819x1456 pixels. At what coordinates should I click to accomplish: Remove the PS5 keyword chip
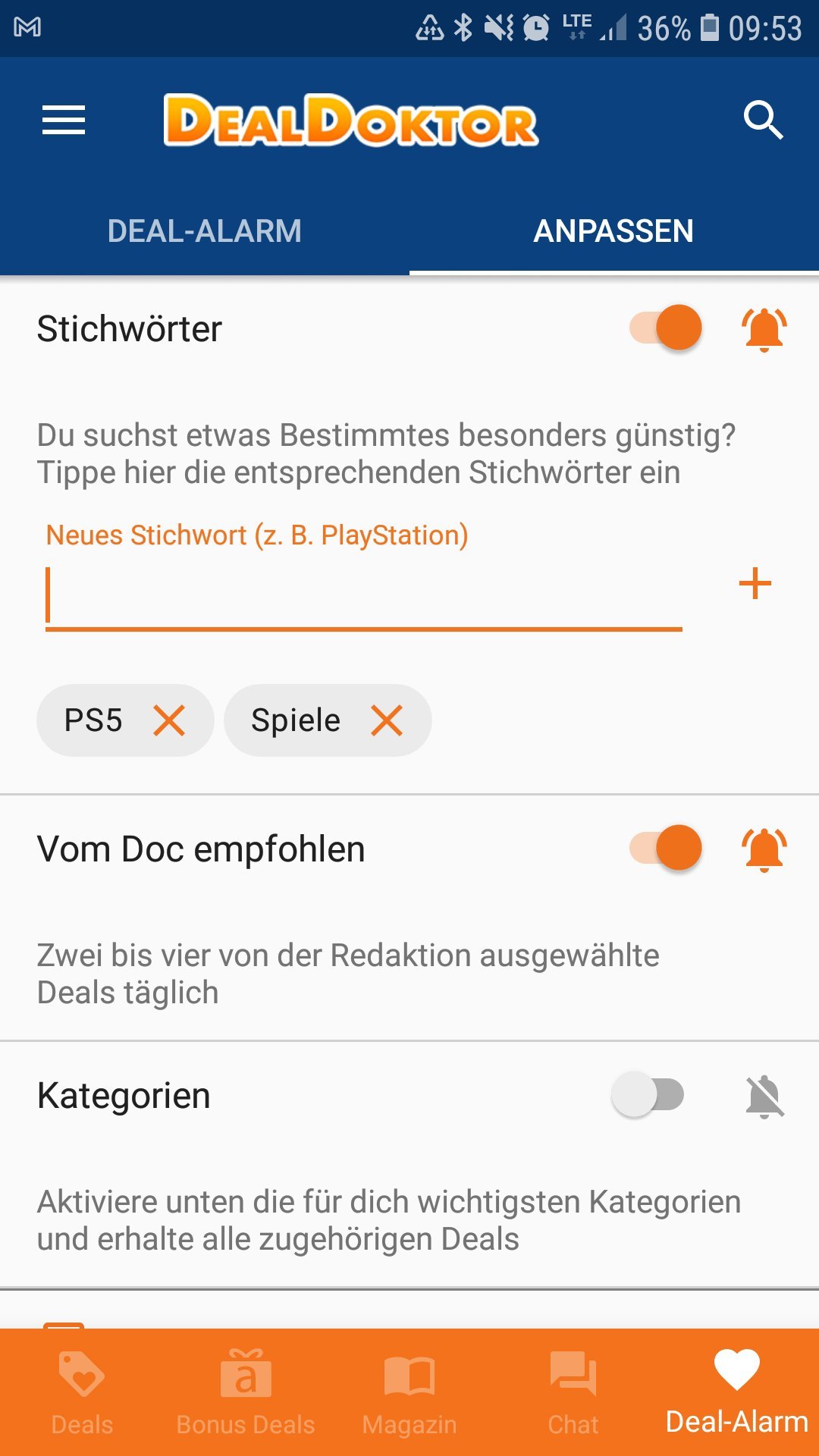coord(169,720)
